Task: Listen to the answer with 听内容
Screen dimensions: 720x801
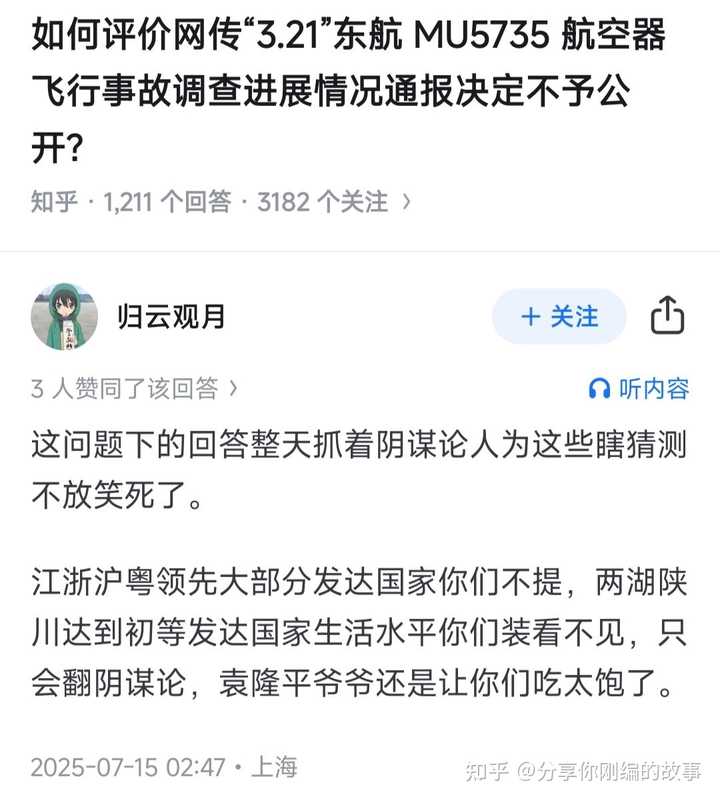Action: click(639, 388)
